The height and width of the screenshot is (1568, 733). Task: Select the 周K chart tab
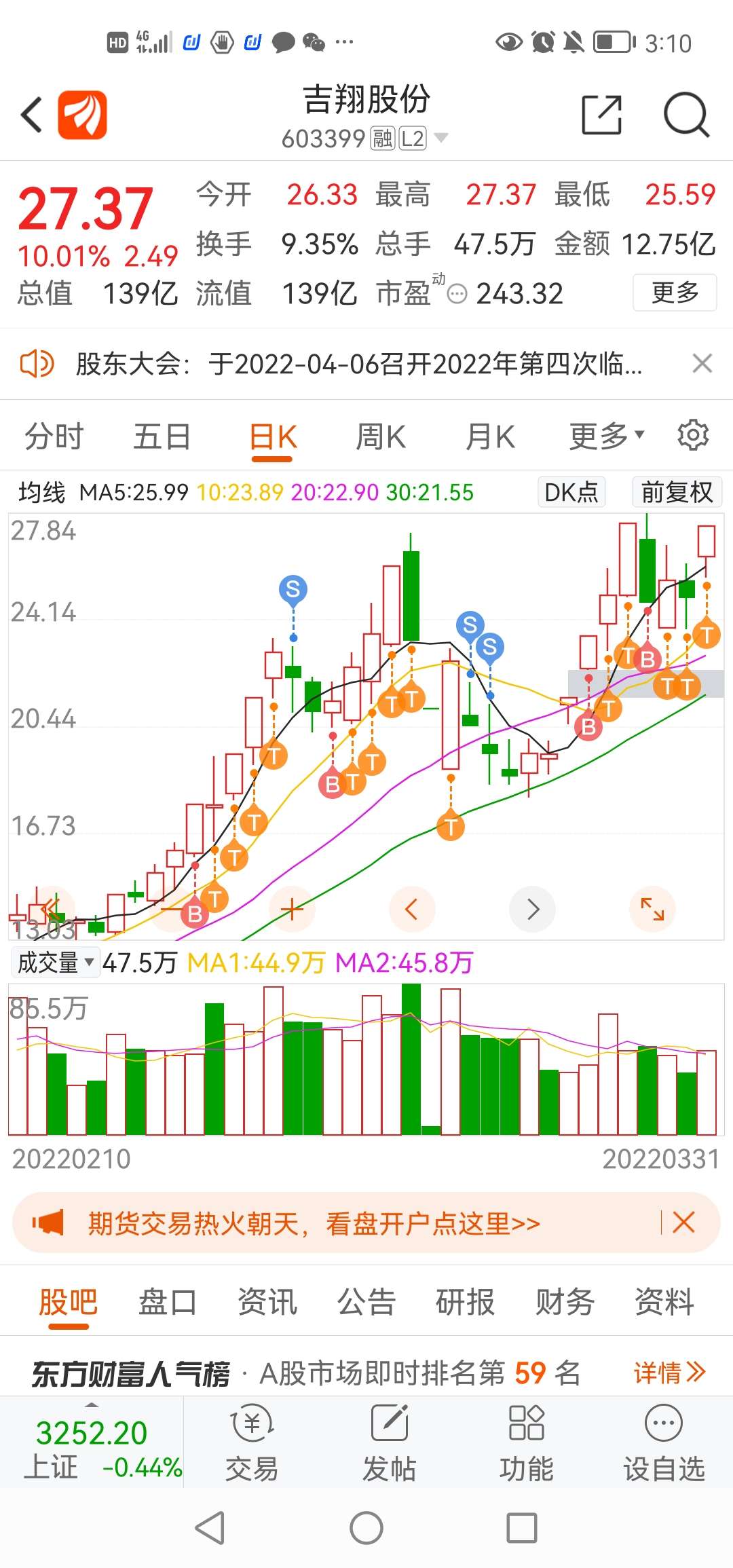point(381,436)
